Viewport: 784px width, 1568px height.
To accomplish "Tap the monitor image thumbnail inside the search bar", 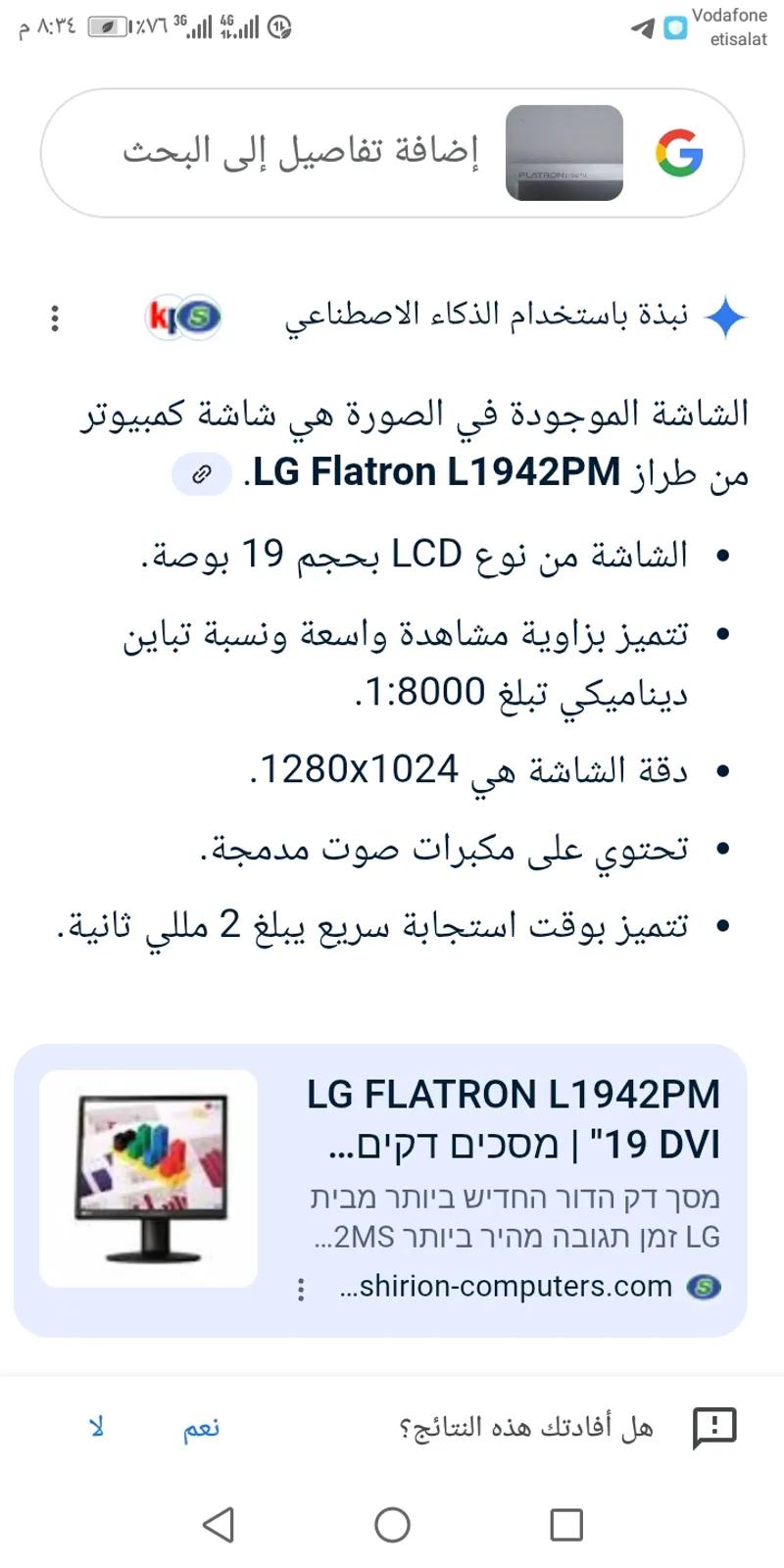I will pos(564,153).
